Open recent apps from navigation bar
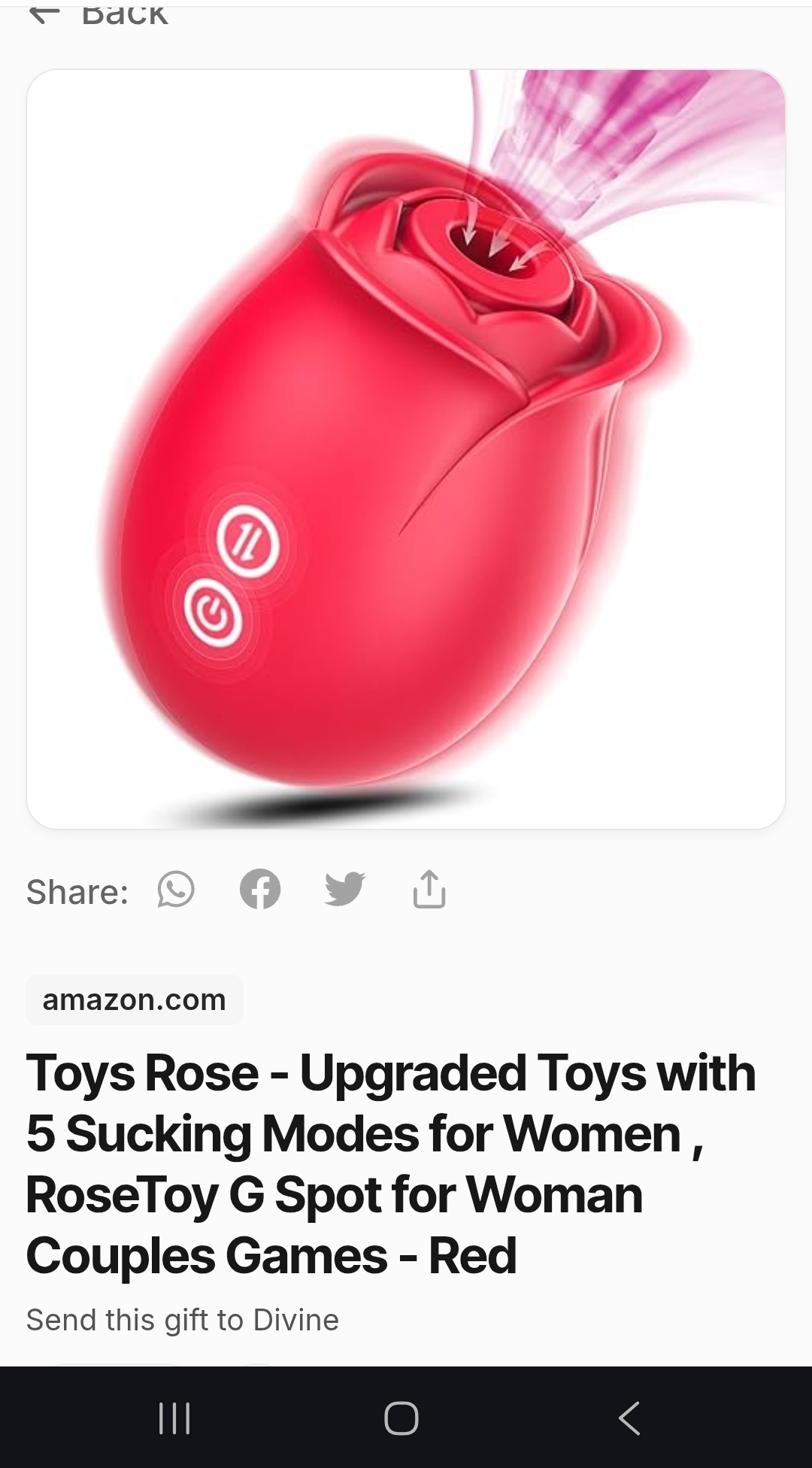 174,1418
